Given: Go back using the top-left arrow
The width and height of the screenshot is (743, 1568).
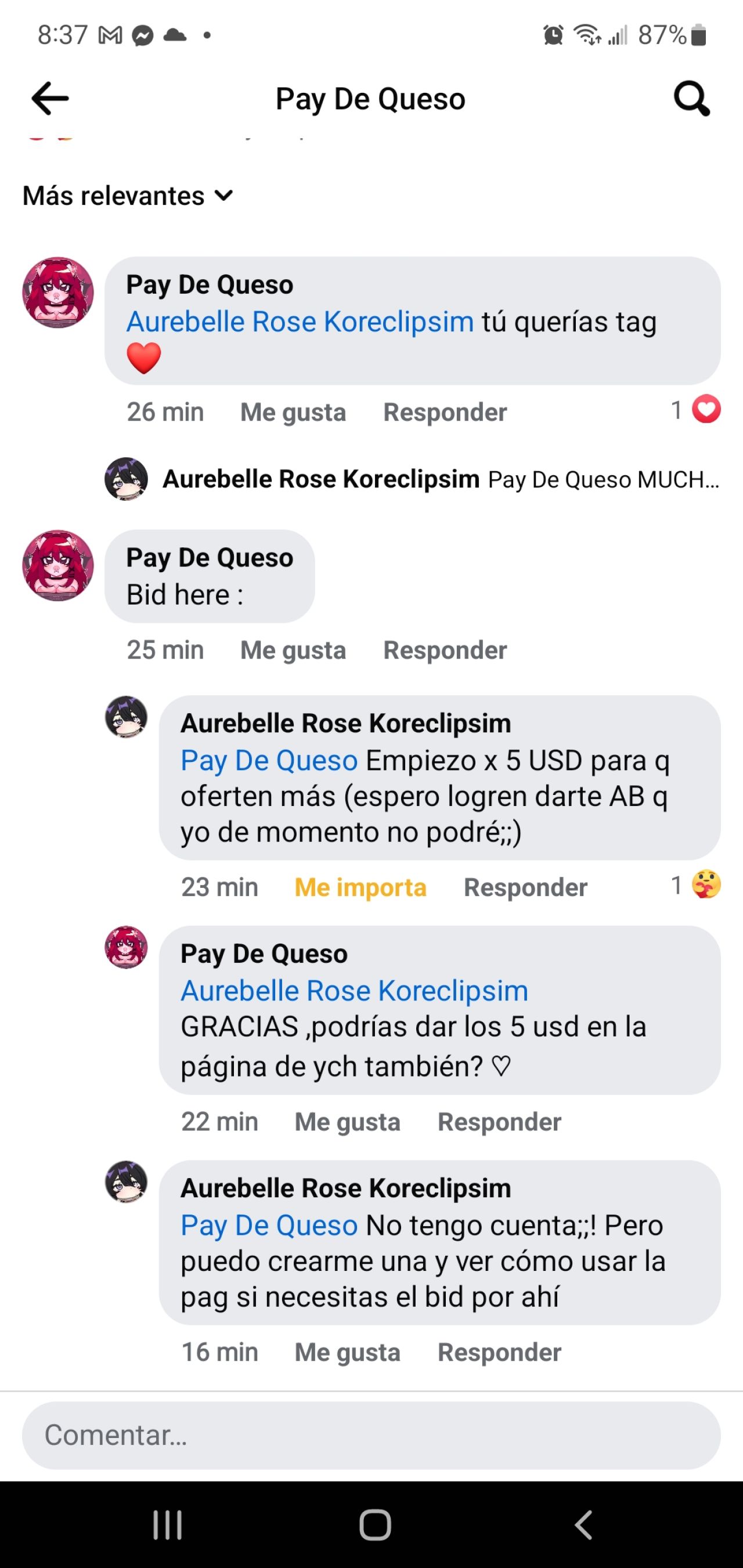Looking at the screenshot, I should pos(50,99).
